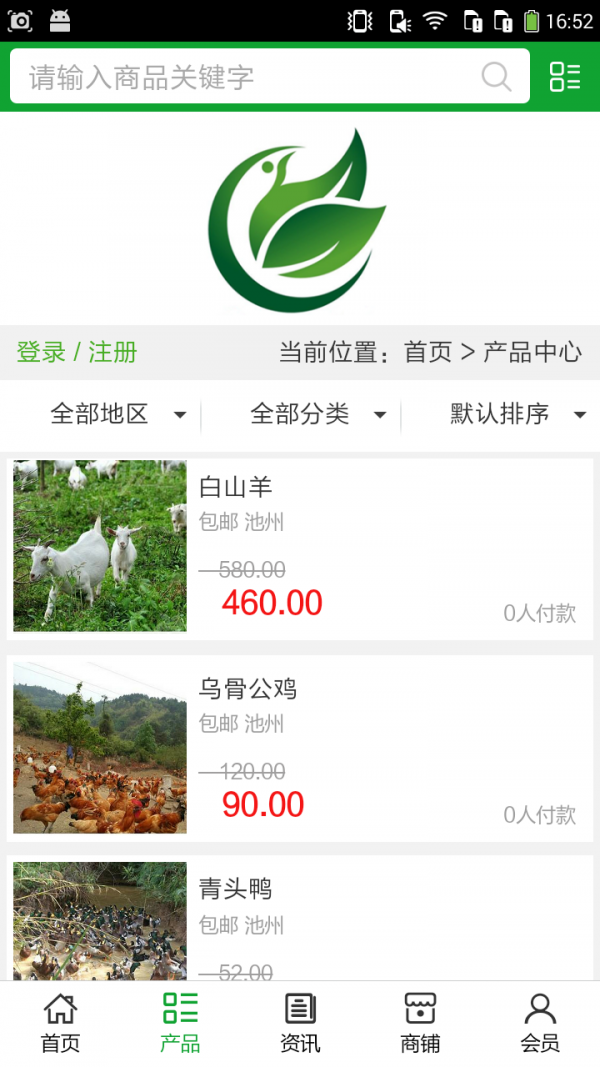The width and height of the screenshot is (600, 1067).
Task: Expand the 全部分类 category dropdown
Action: coord(317,414)
